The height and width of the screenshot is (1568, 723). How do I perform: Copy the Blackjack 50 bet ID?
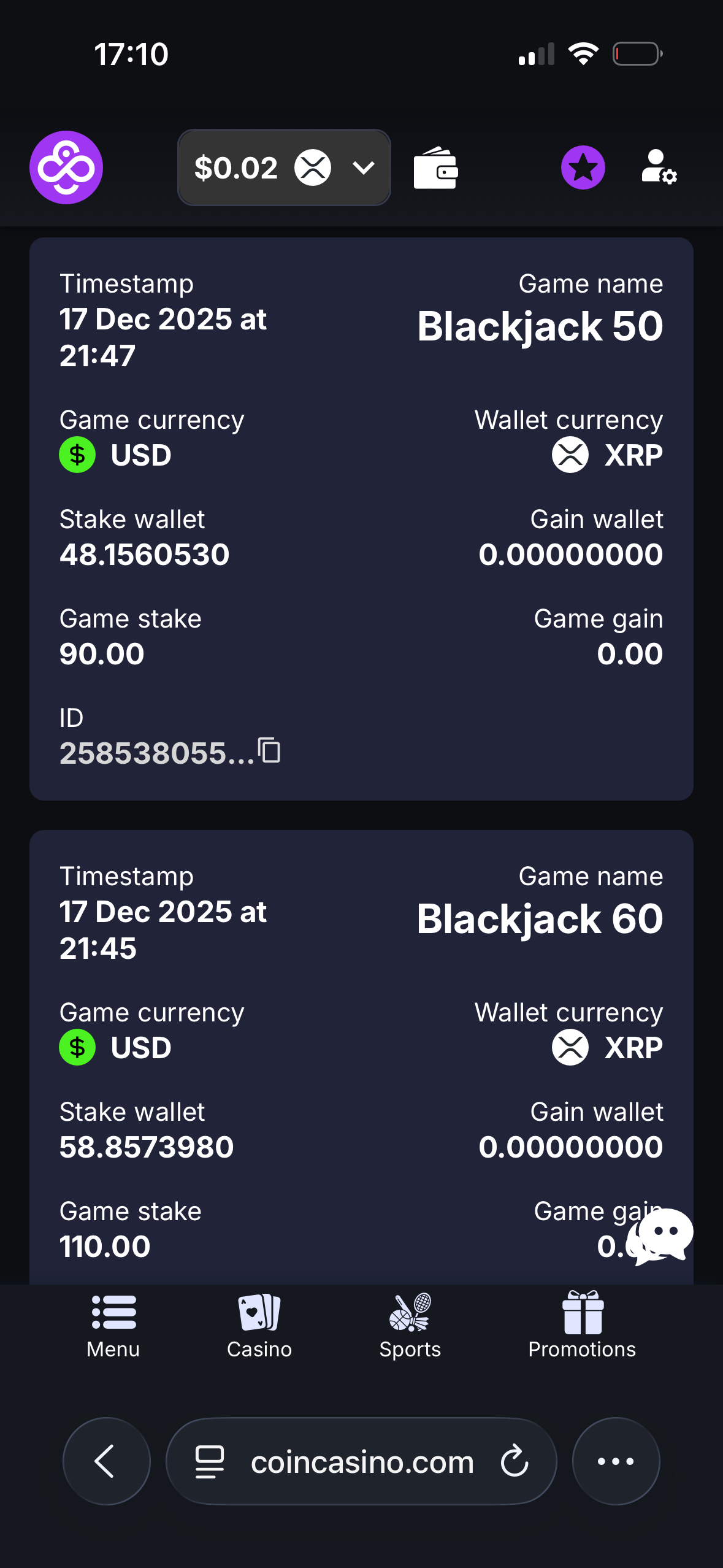pos(270,750)
